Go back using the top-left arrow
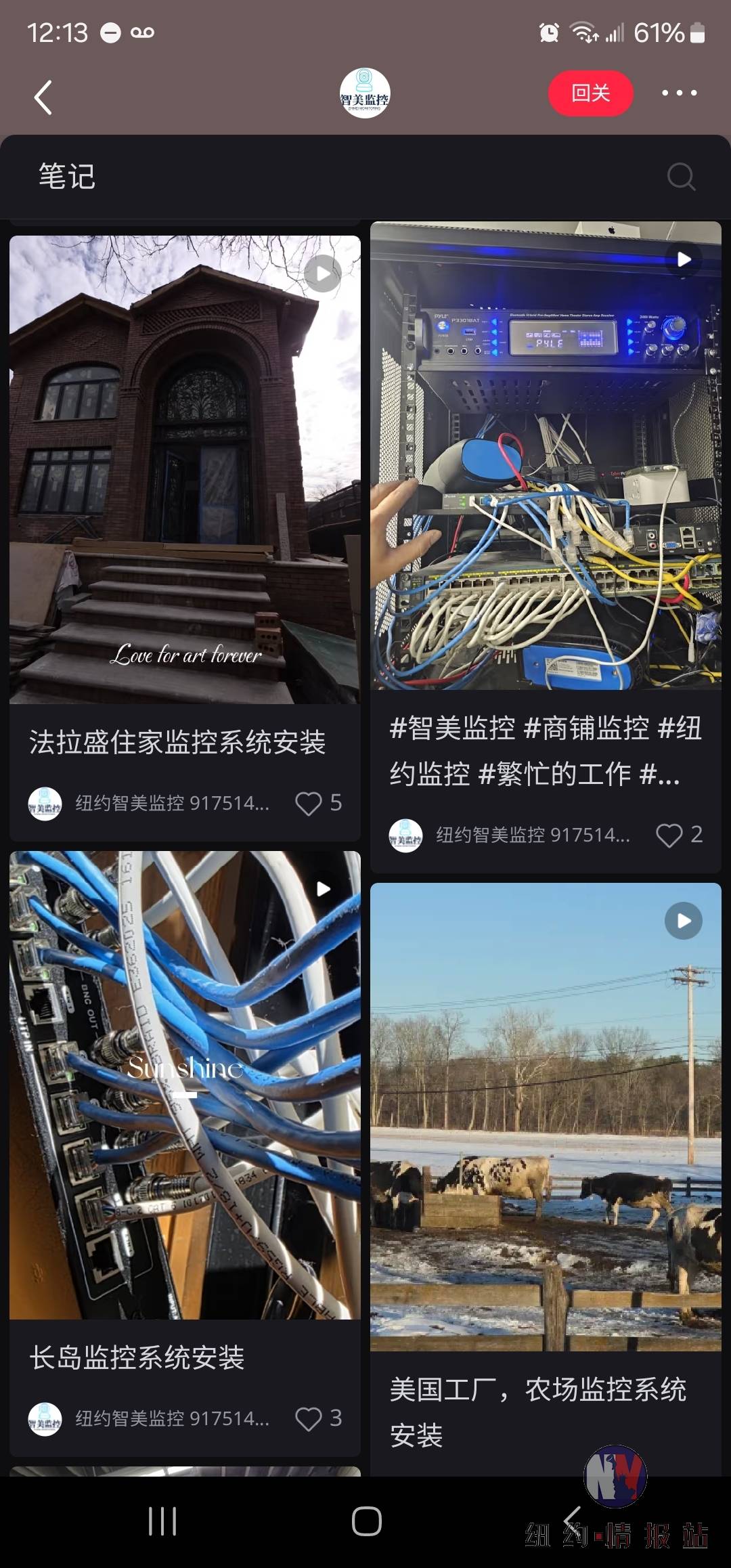 point(43,97)
